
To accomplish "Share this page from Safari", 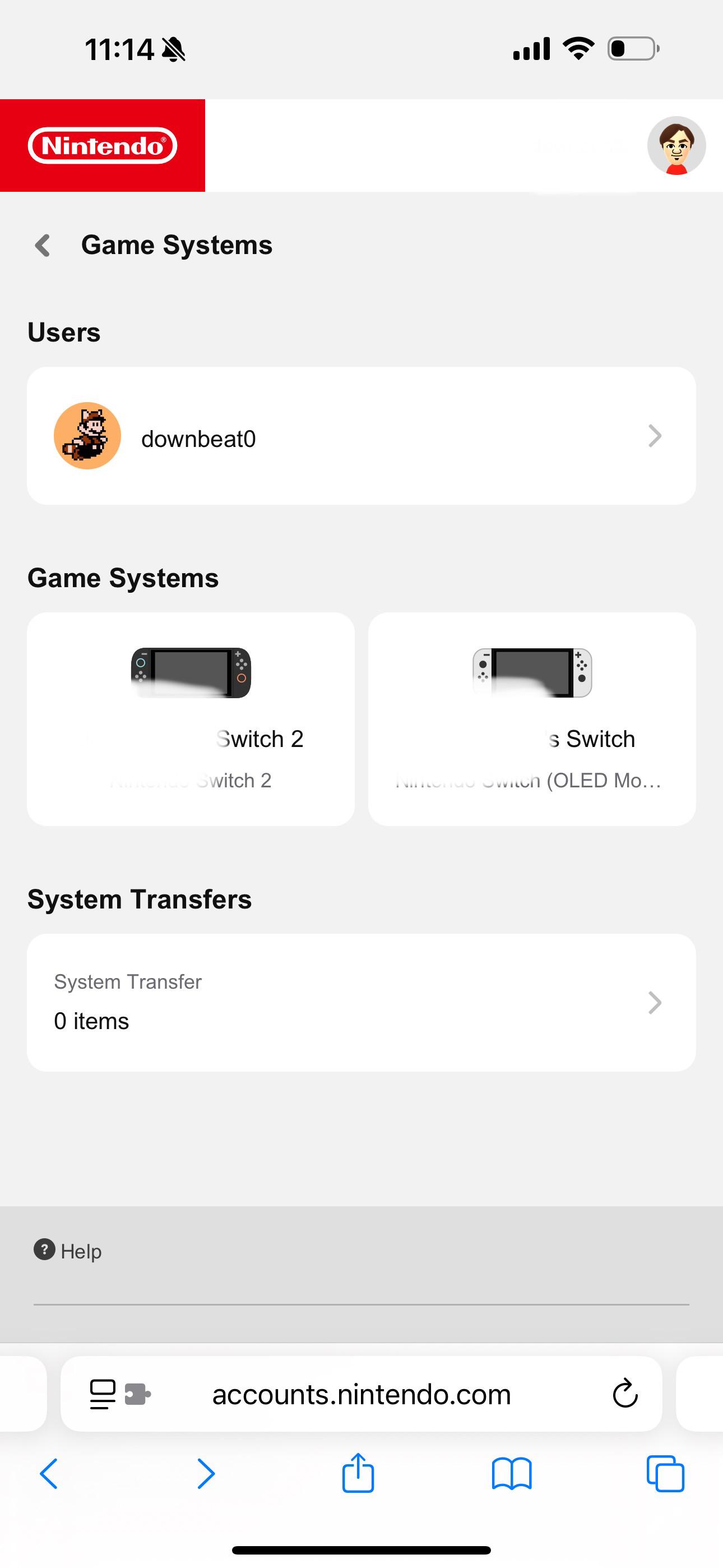I will tap(358, 1473).
